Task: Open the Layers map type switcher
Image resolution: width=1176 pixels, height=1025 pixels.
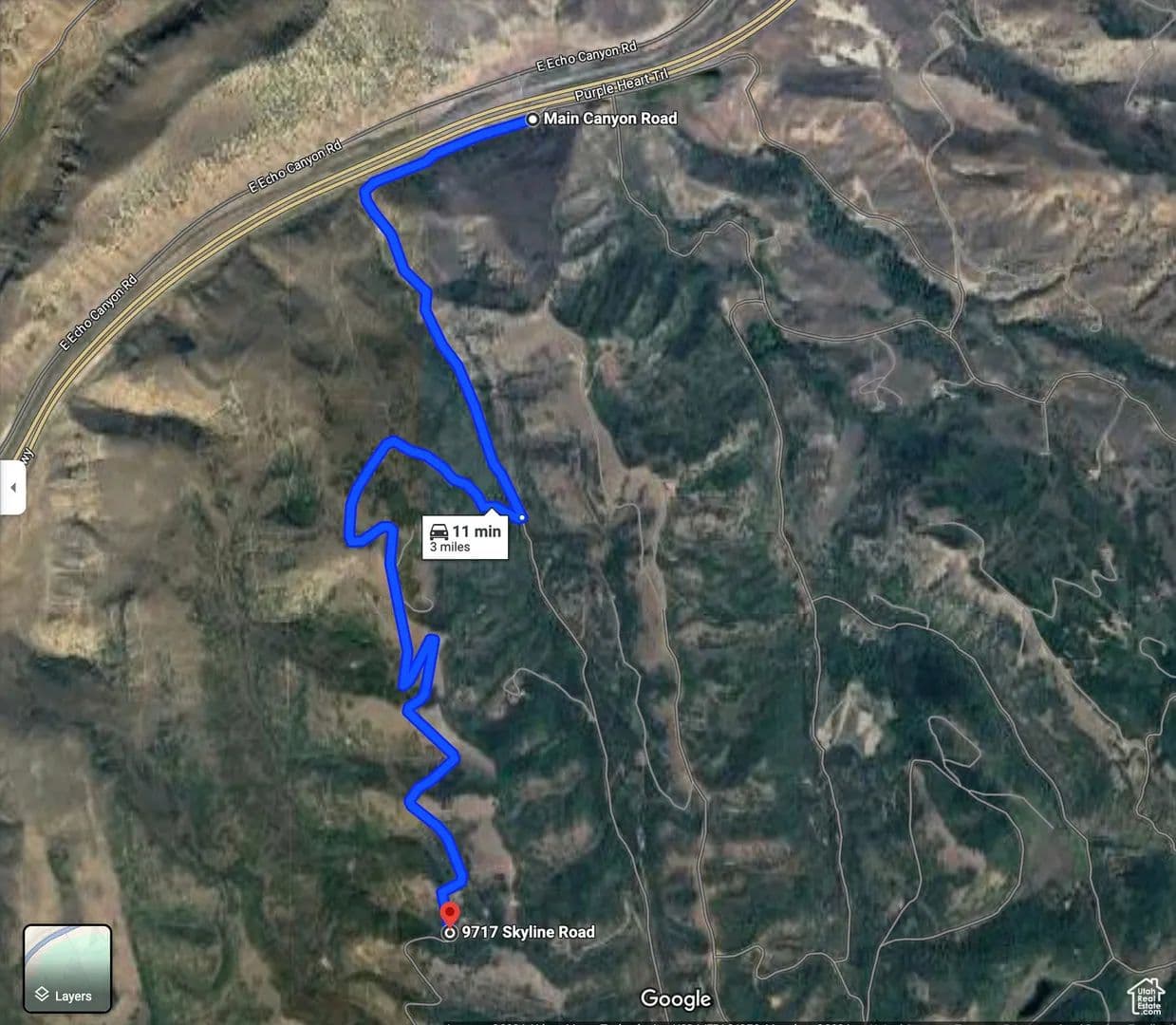Action: [x=67, y=968]
